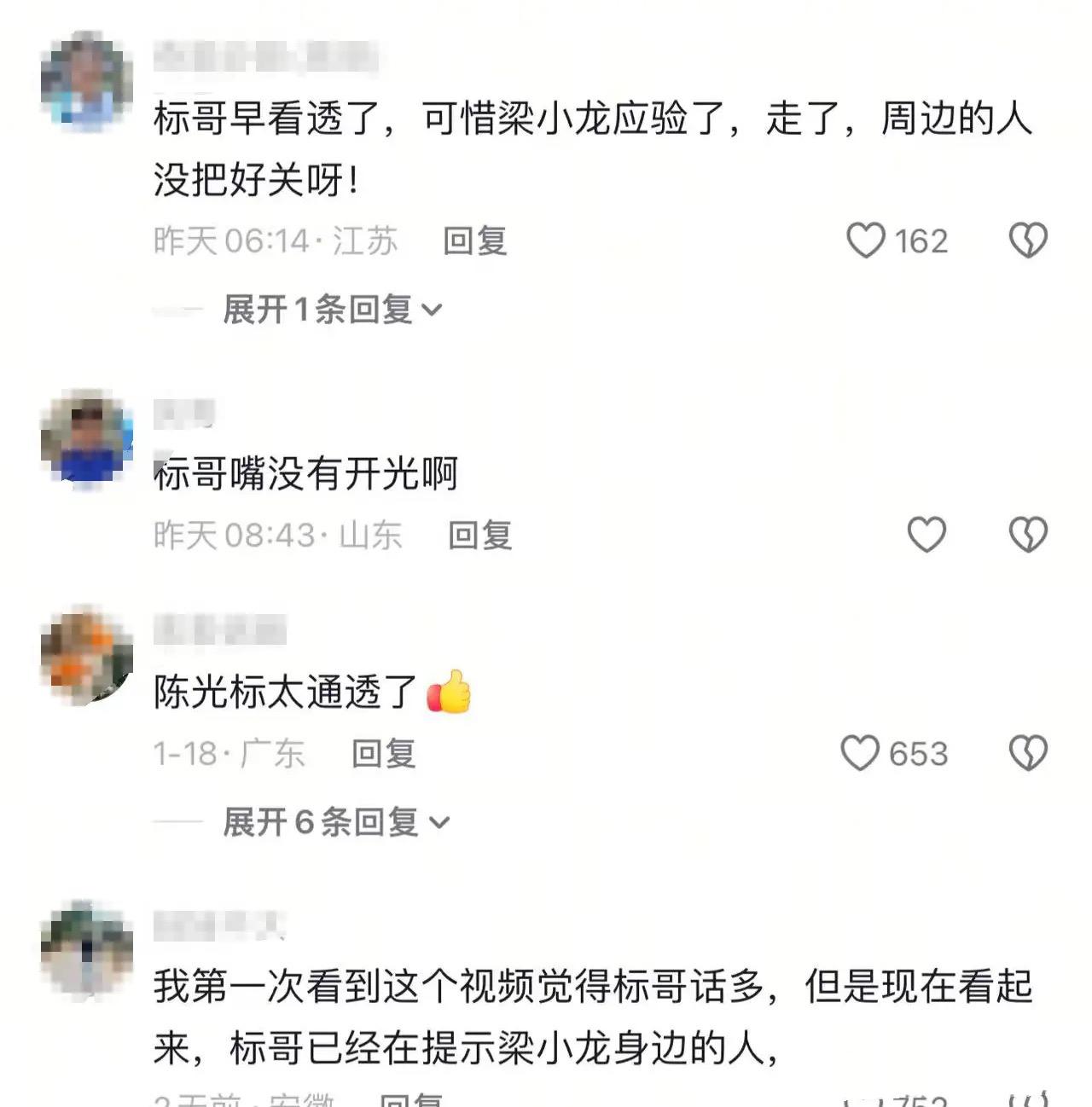Expand 展开1条回复 under the Jiangsu comment
This screenshot has width=1092, height=1107.
coord(333,310)
